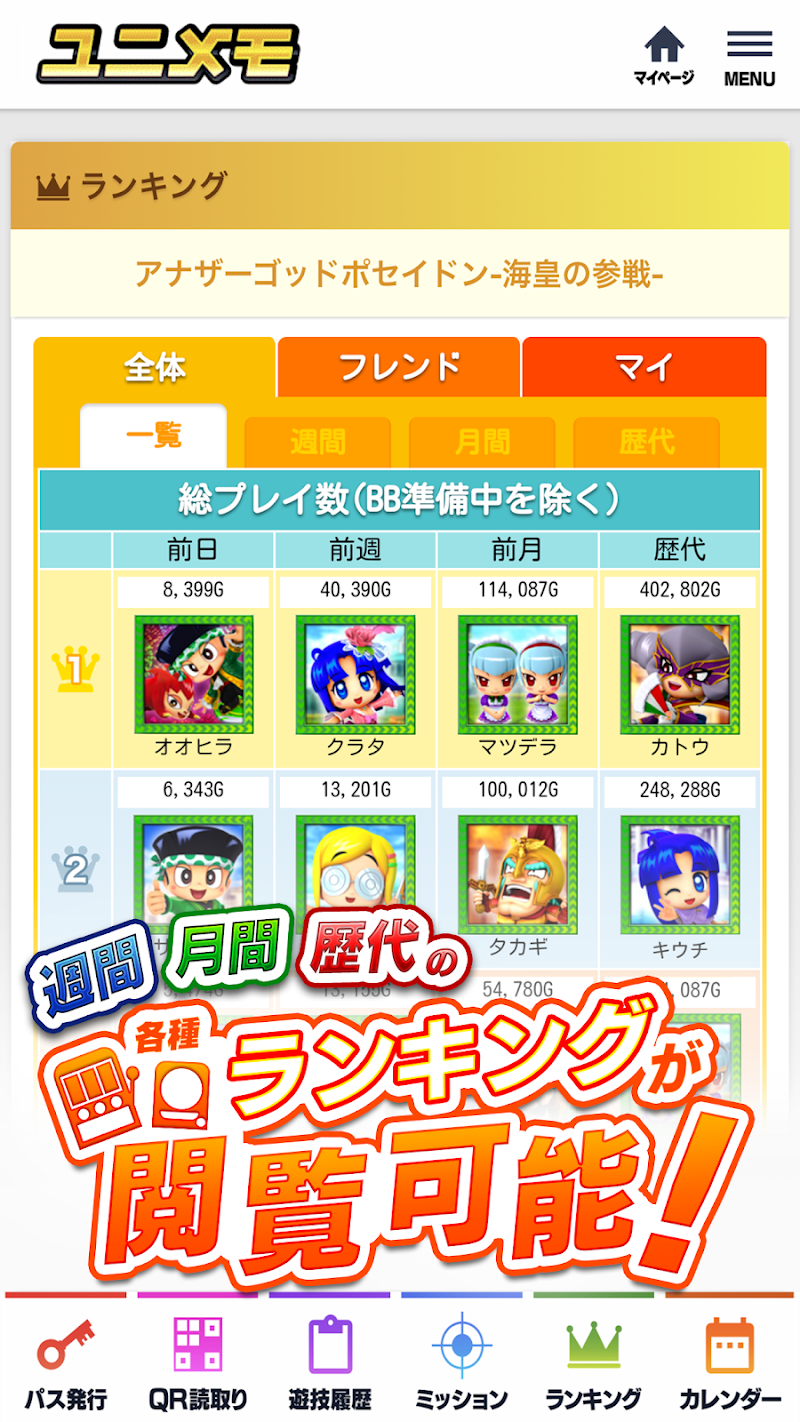Image resolution: width=800 pixels, height=1422 pixels.
Task: Switch to the フレンド tab
Action: [x=399, y=368]
